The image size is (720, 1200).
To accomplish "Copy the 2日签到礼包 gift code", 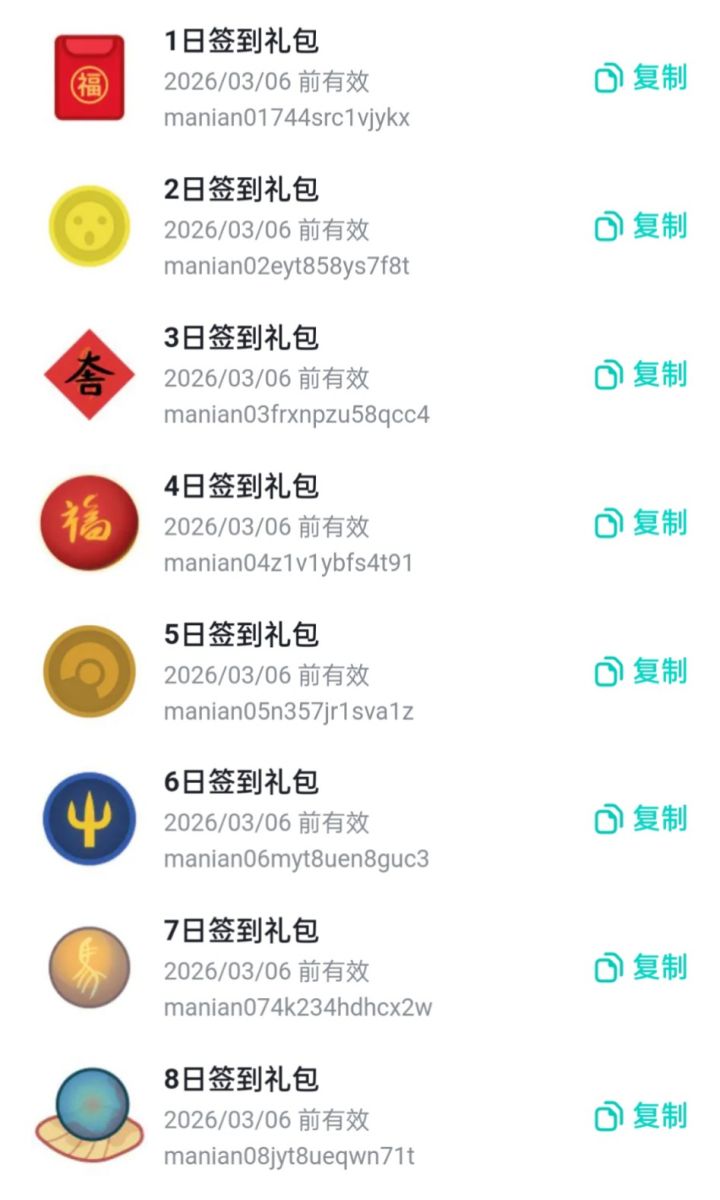I will pos(641,226).
